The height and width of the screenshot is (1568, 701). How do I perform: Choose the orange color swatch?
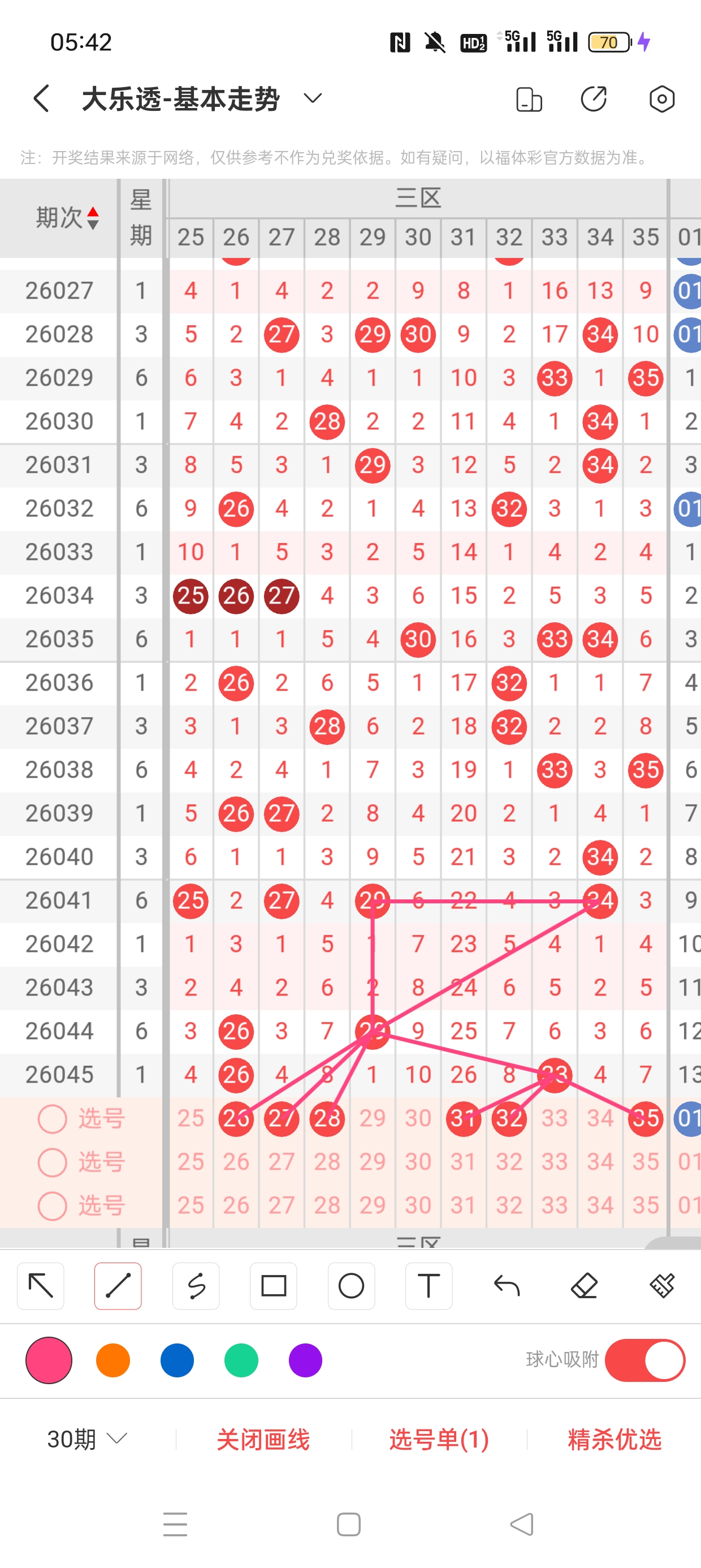113,1360
